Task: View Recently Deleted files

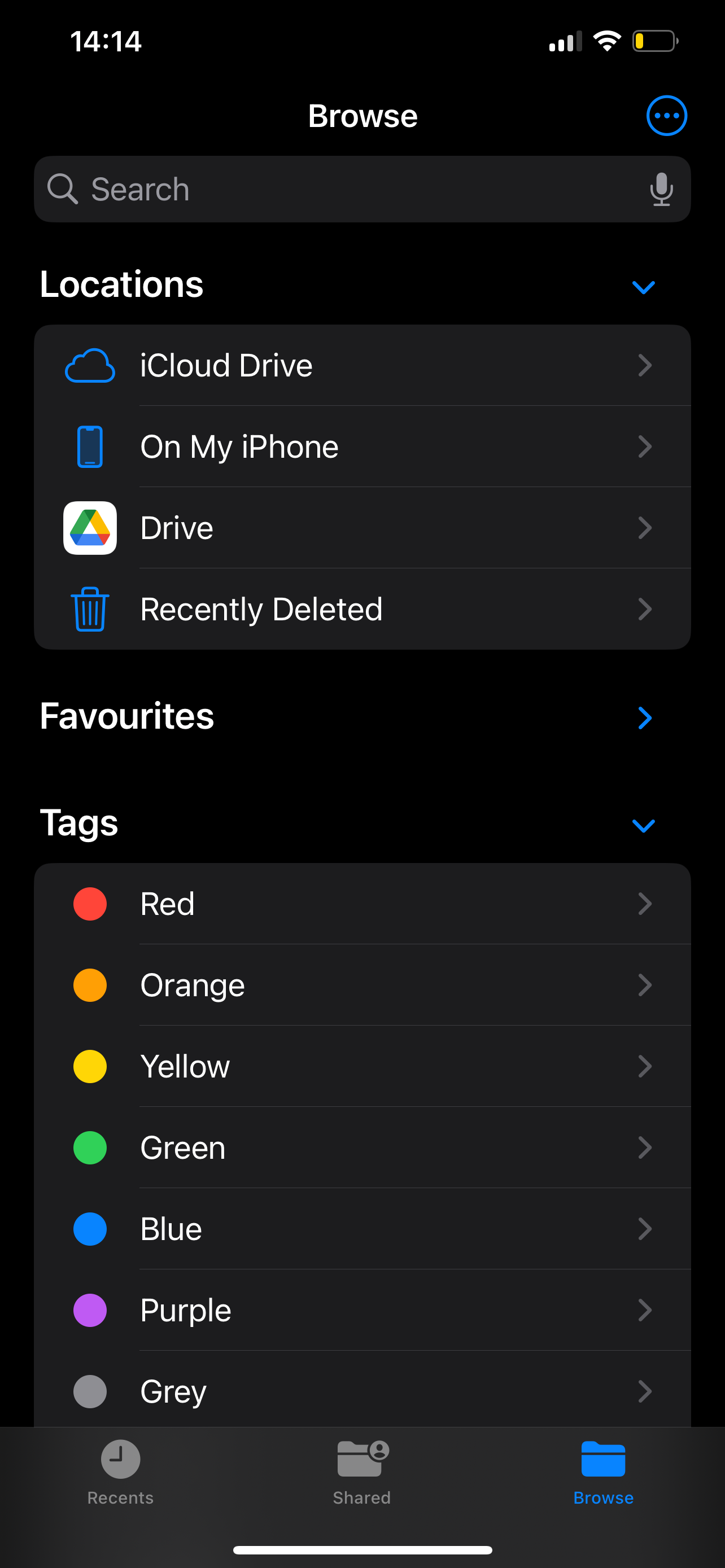Action: pyautogui.click(x=362, y=608)
